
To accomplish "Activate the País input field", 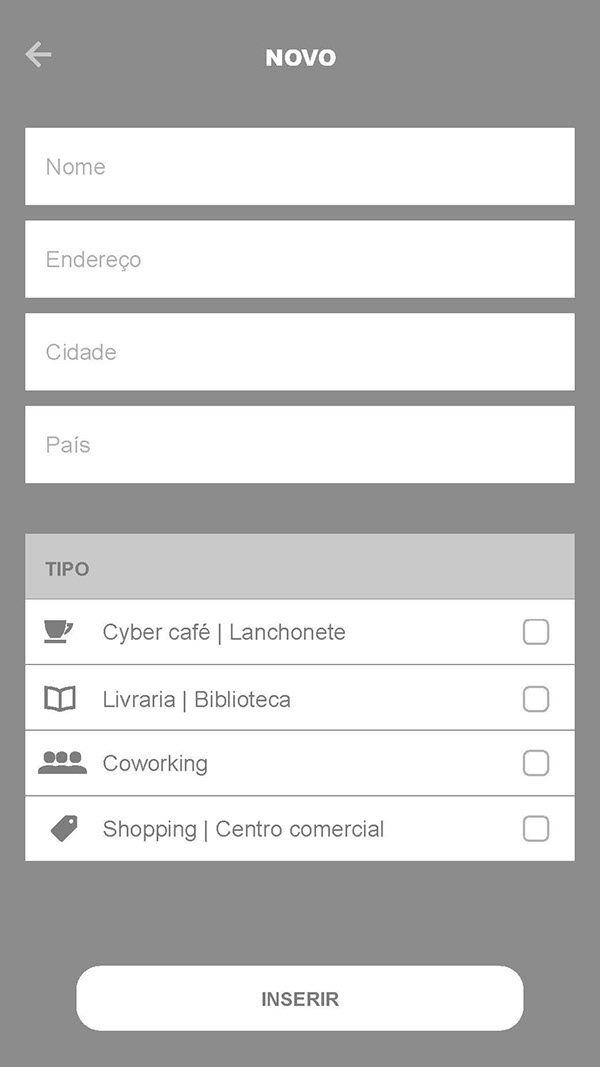I will [300, 445].
